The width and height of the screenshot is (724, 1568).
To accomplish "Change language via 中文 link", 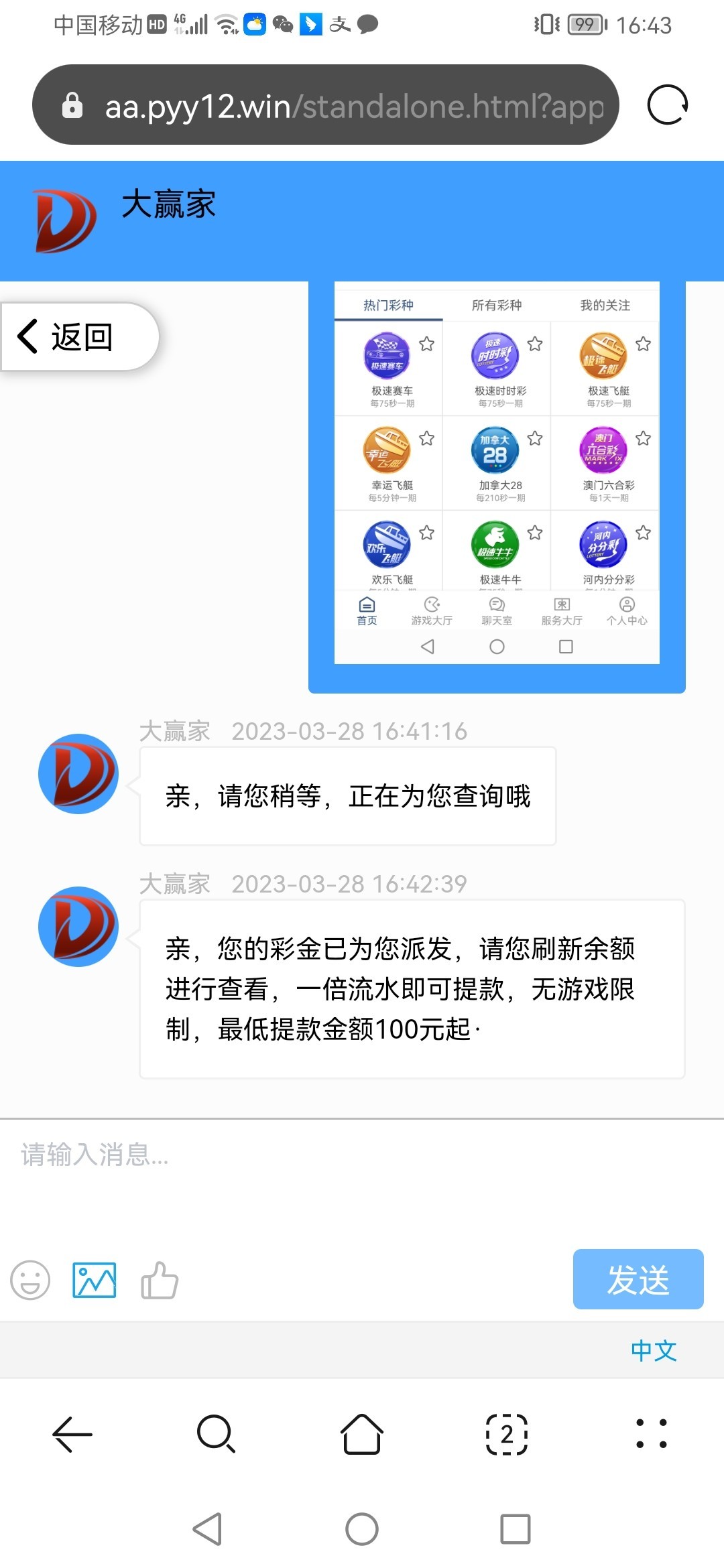I will pyautogui.click(x=654, y=1350).
